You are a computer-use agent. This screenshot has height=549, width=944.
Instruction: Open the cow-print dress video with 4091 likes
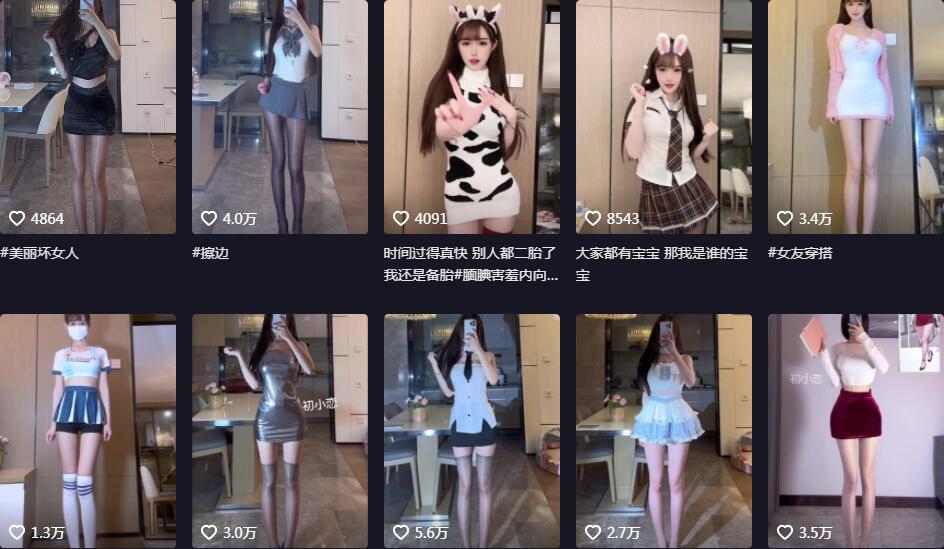[471, 115]
